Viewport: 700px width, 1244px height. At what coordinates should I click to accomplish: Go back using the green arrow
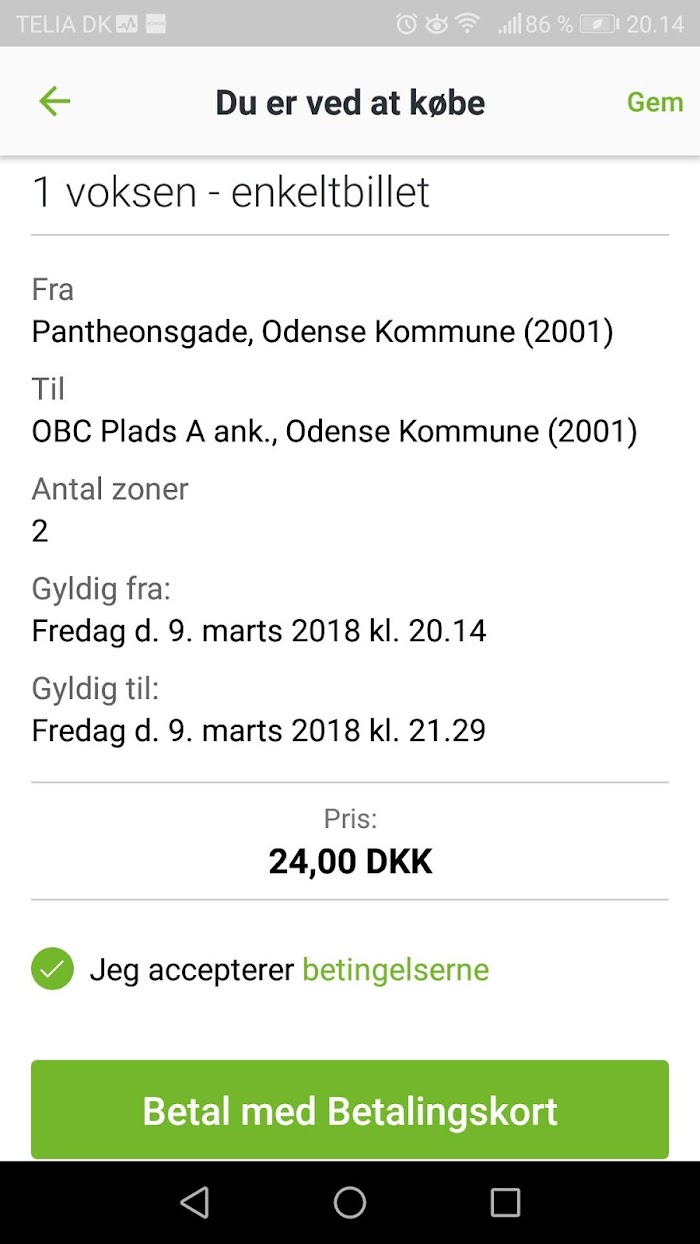[x=54, y=102]
